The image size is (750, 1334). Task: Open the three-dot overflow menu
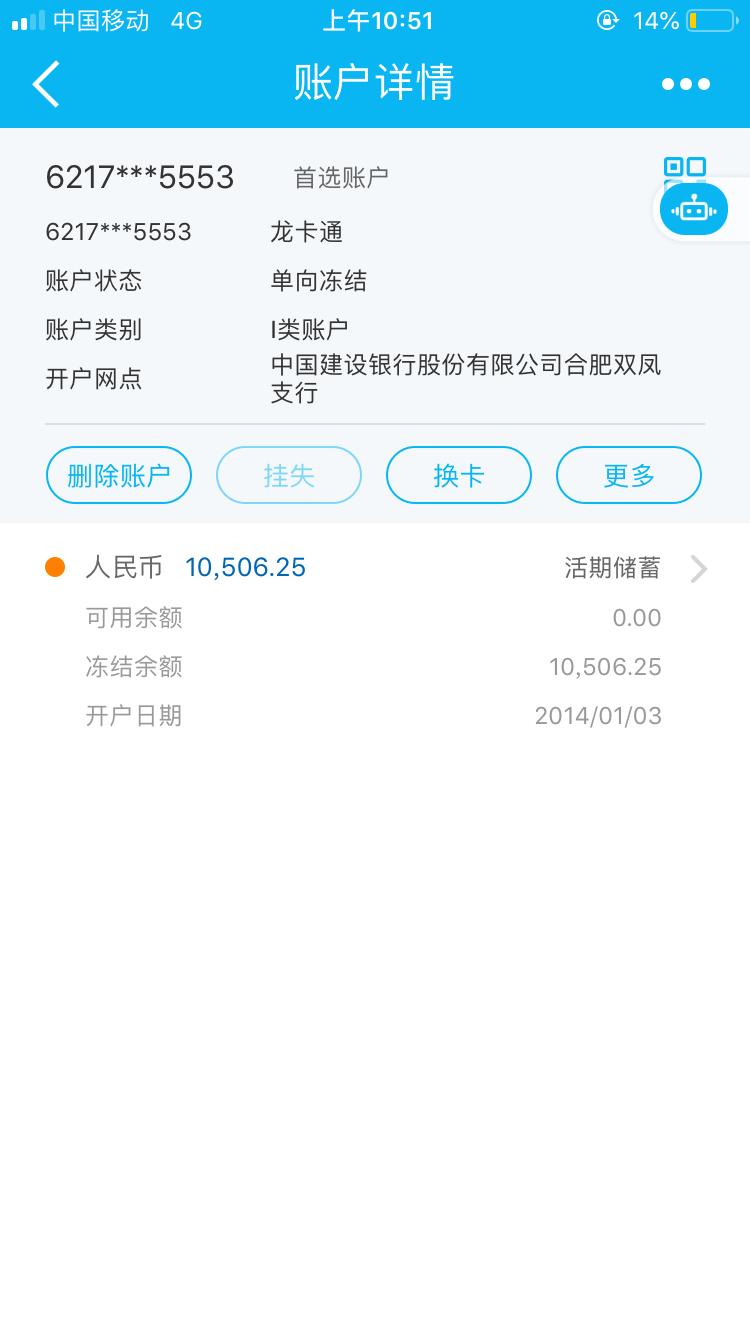tap(686, 84)
